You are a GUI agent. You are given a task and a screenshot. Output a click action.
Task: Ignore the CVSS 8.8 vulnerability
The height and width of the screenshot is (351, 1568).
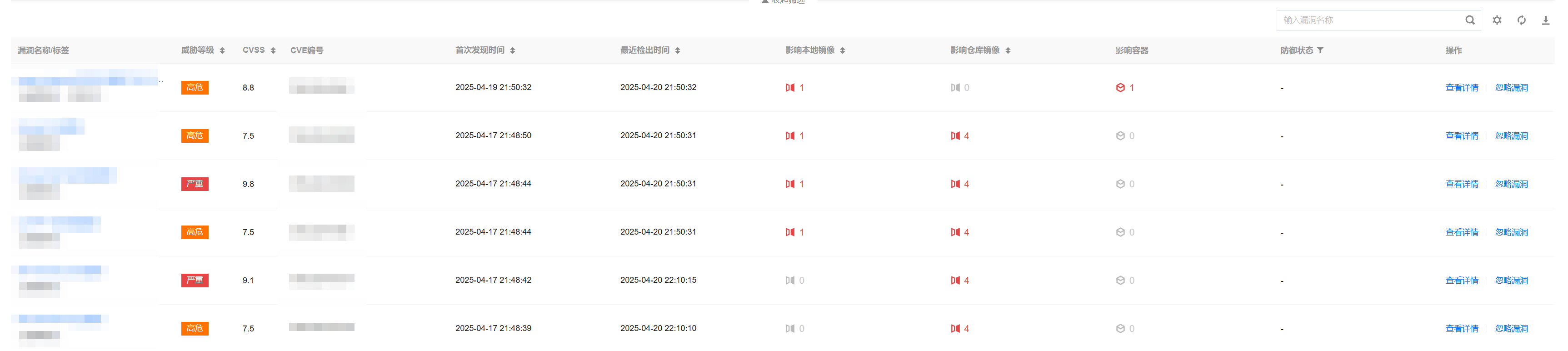click(x=1511, y=88)
